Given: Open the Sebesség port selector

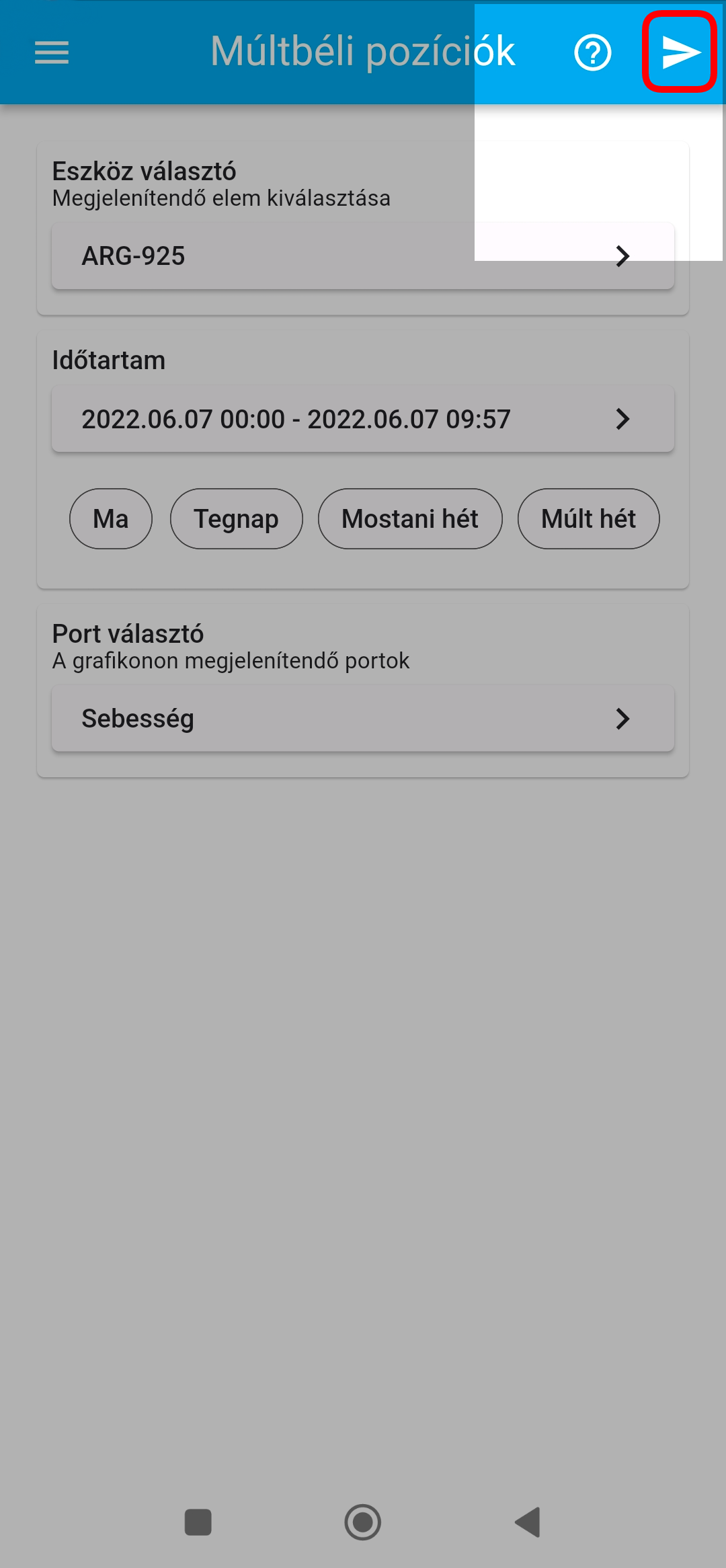Looking at the screenshot, I should coord(363,719).
